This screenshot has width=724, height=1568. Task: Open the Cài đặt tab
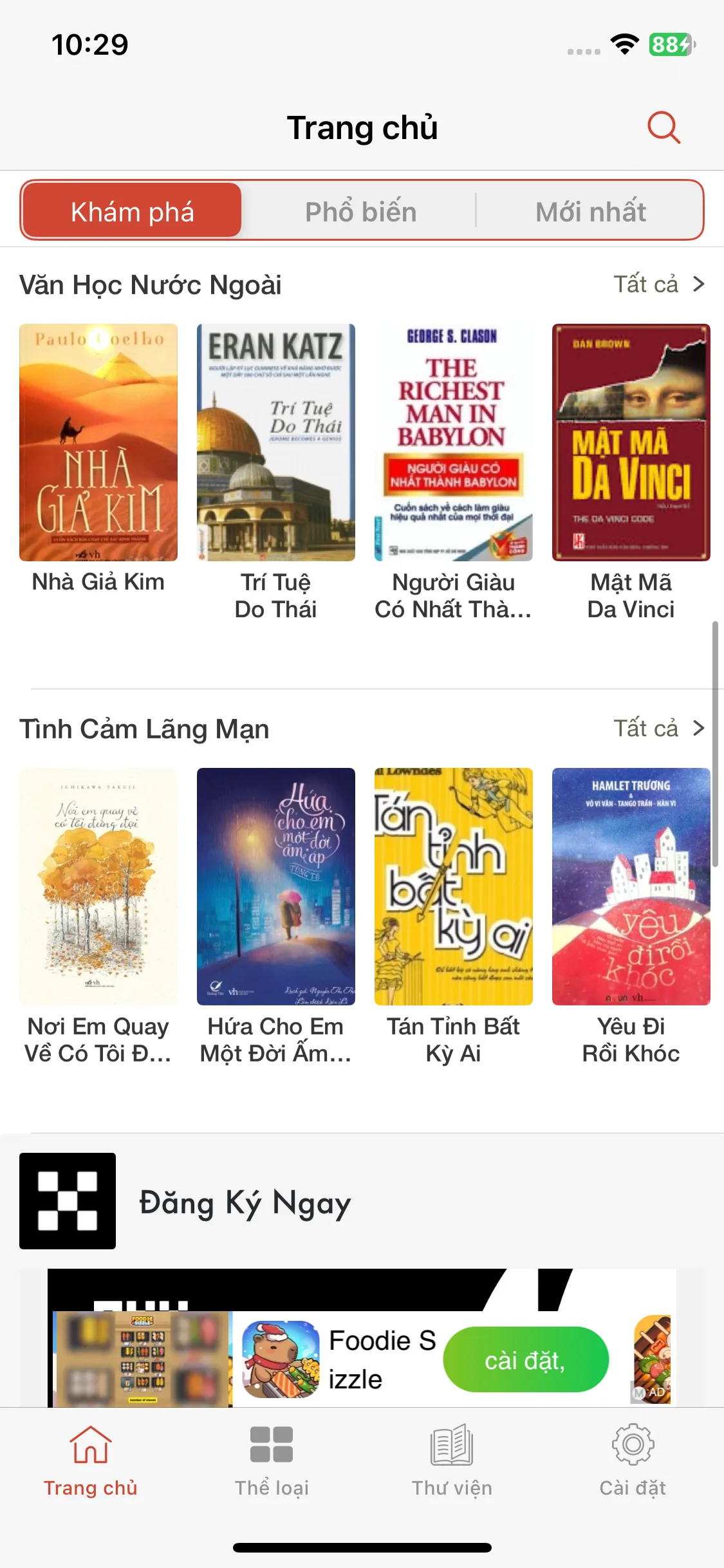[633, 1461]
